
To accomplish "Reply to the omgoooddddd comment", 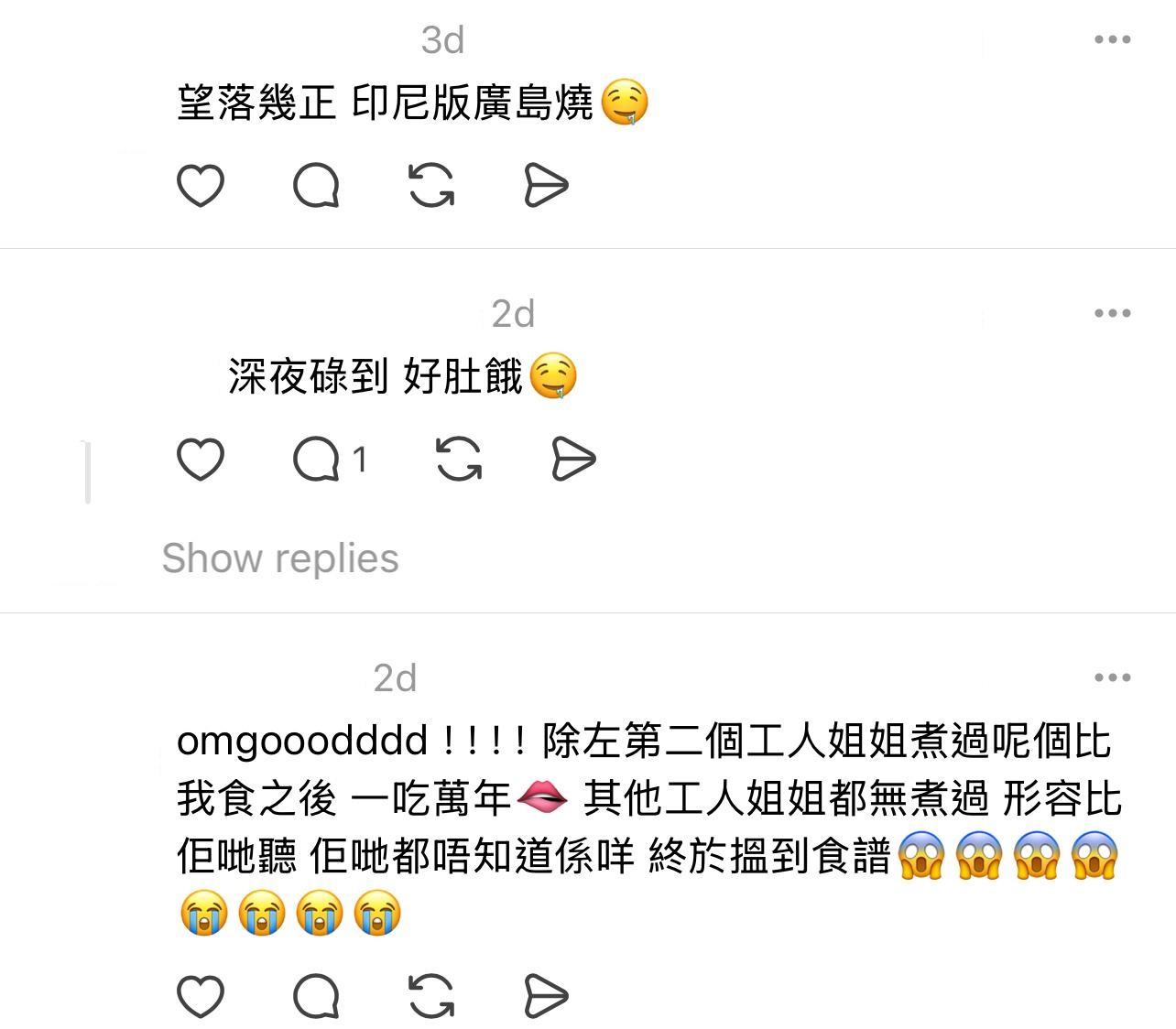I will (x=317, y=996).
